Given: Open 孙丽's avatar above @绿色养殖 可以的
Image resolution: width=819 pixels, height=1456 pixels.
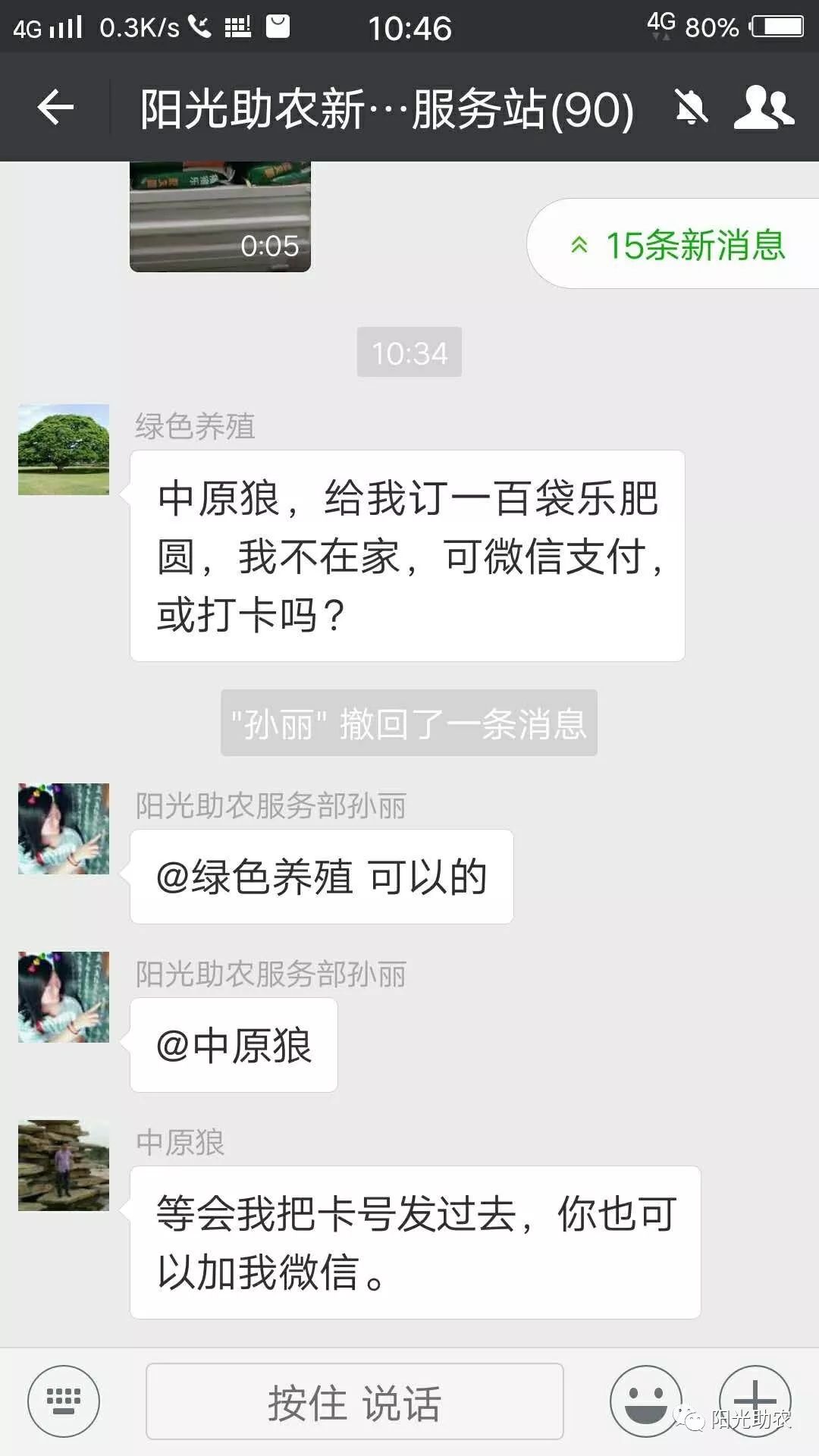Looking at the screenshot, I should tap(64, 829).
